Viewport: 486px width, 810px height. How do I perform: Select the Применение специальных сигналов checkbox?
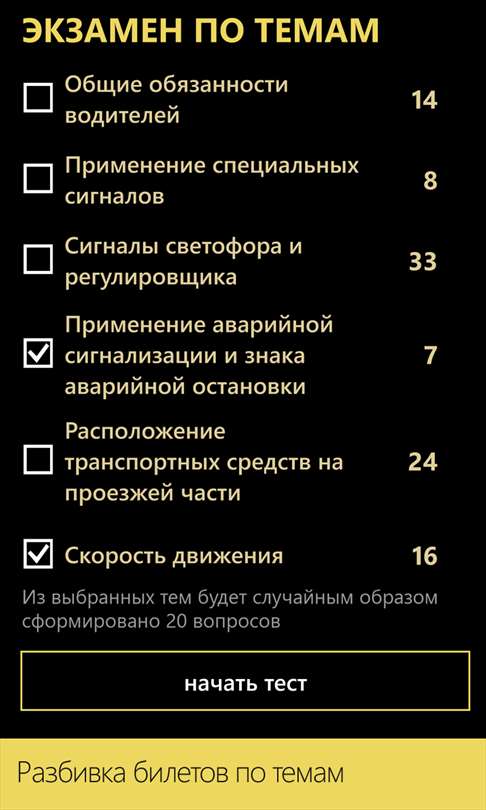click(38, 179)
